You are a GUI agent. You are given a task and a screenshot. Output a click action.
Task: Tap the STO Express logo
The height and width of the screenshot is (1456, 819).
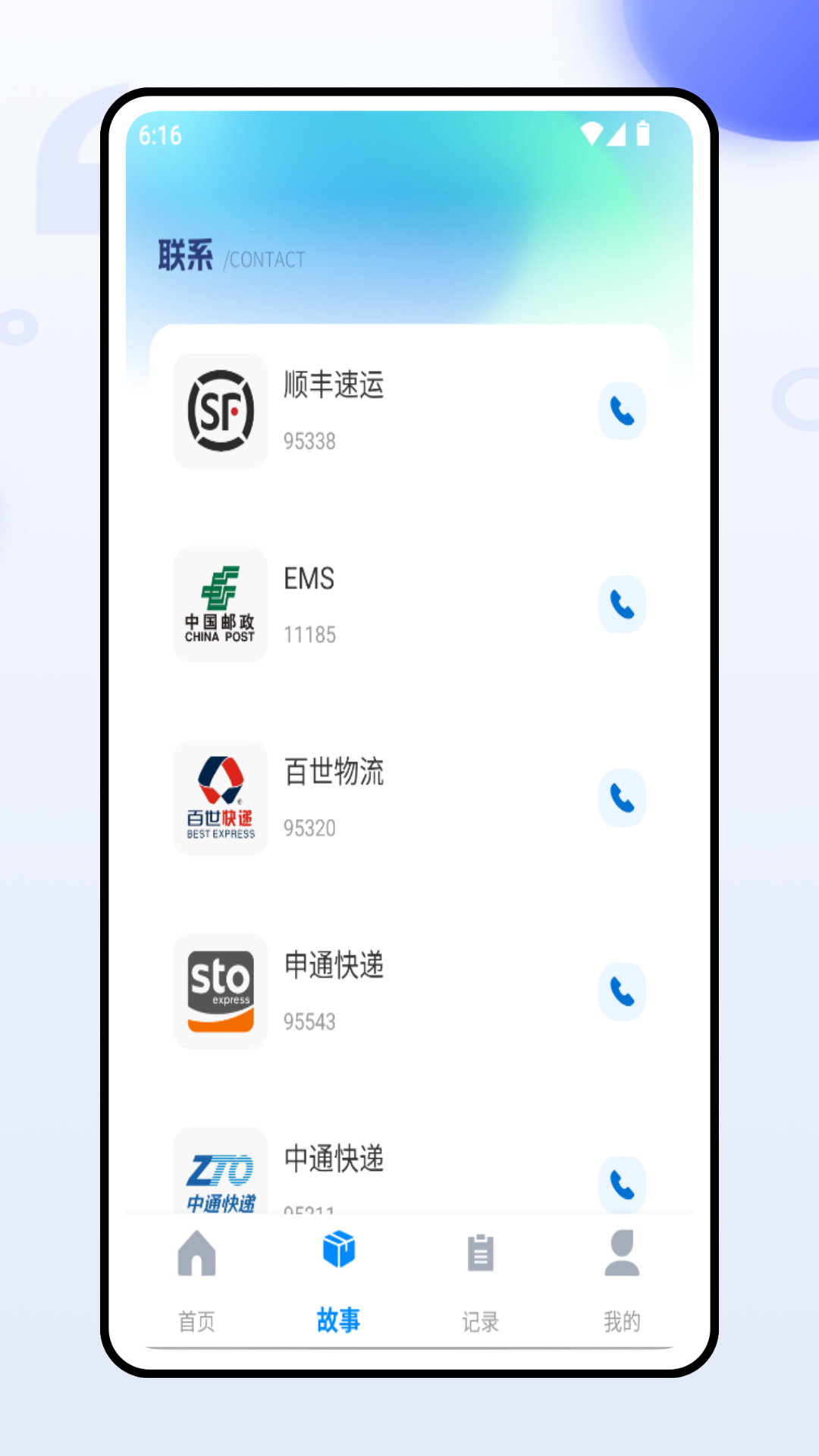coord(220,992)
